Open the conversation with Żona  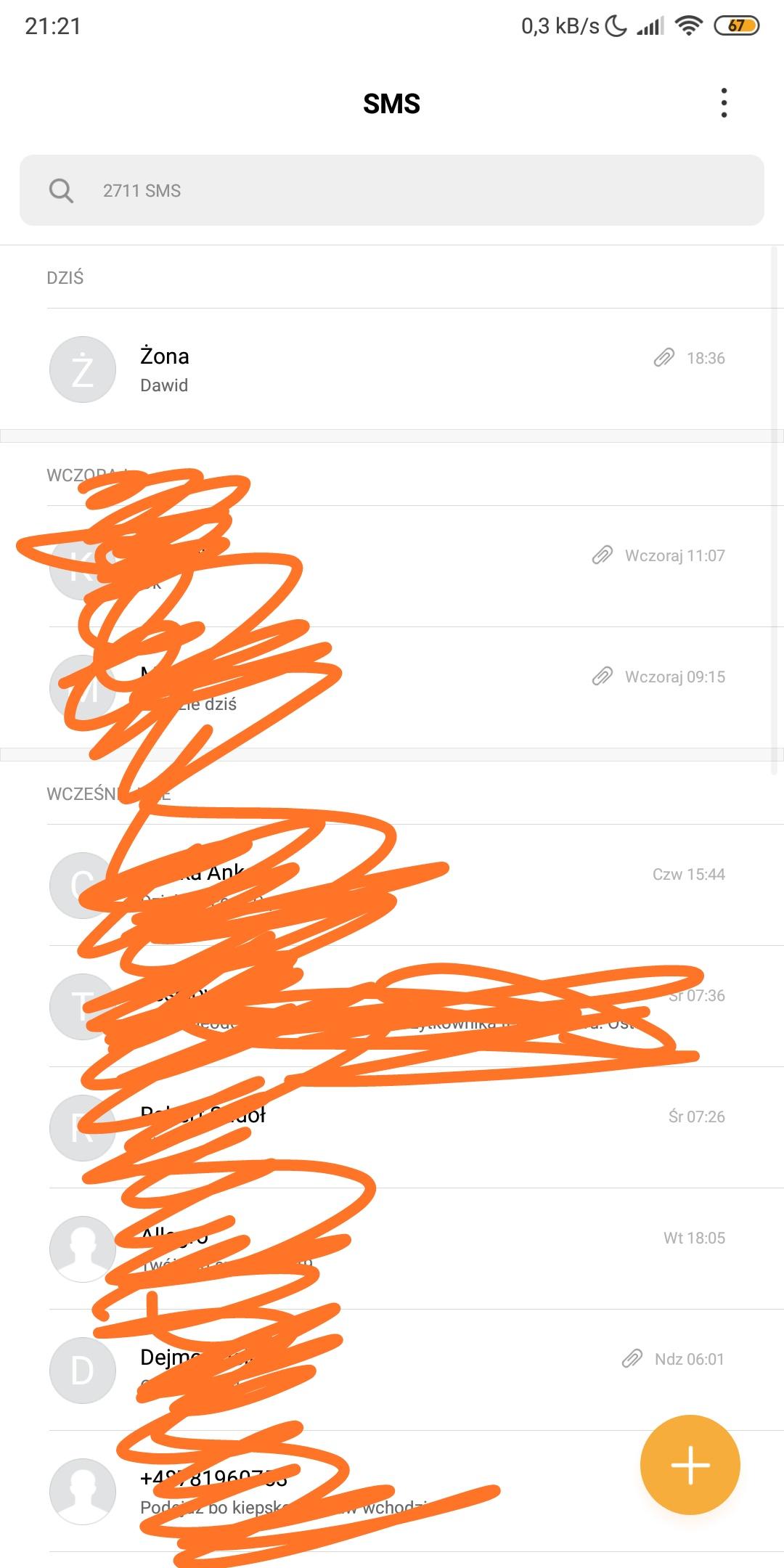[x=392, y=369]
